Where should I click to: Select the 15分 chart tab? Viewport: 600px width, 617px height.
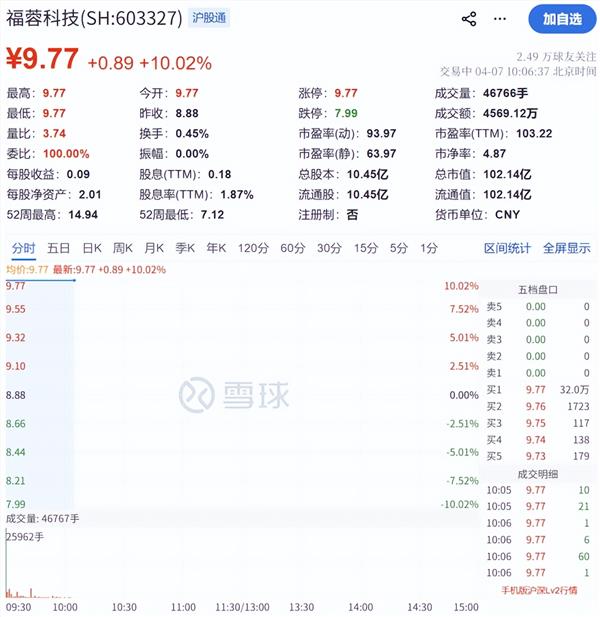click(366, 248)
